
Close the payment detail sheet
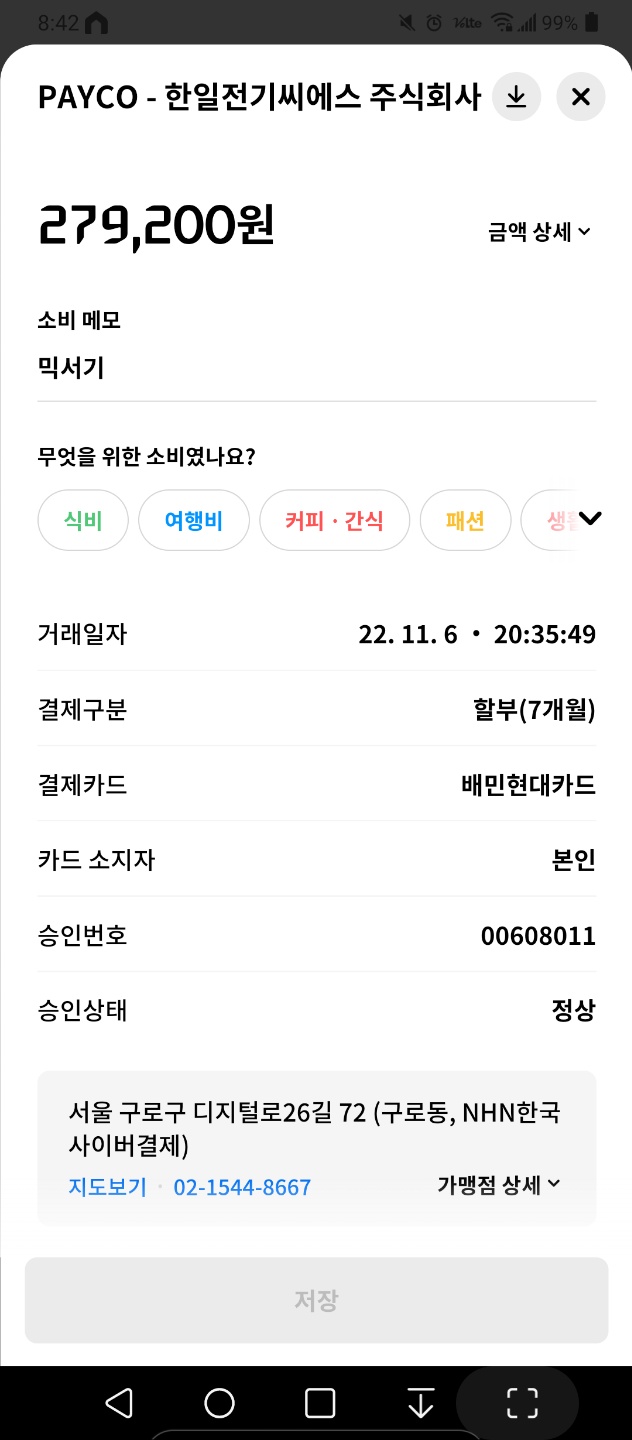581,97
